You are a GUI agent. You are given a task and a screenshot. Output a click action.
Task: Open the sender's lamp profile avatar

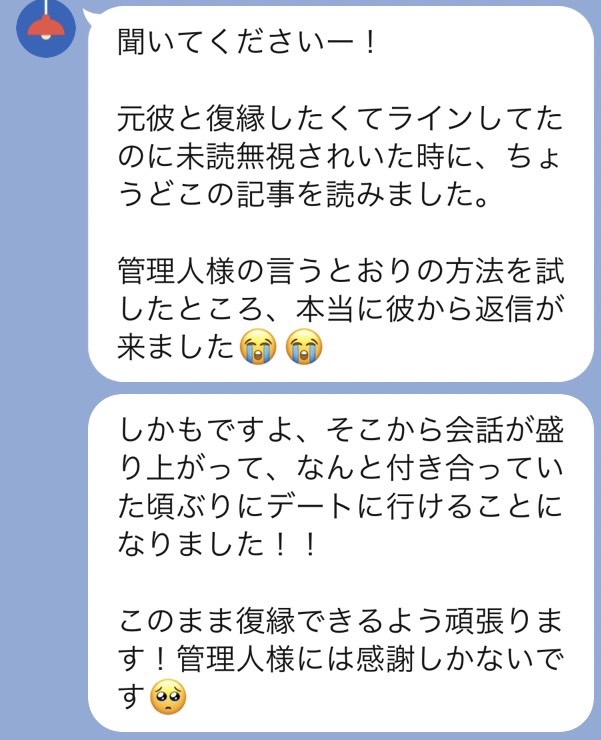[46, 26]
